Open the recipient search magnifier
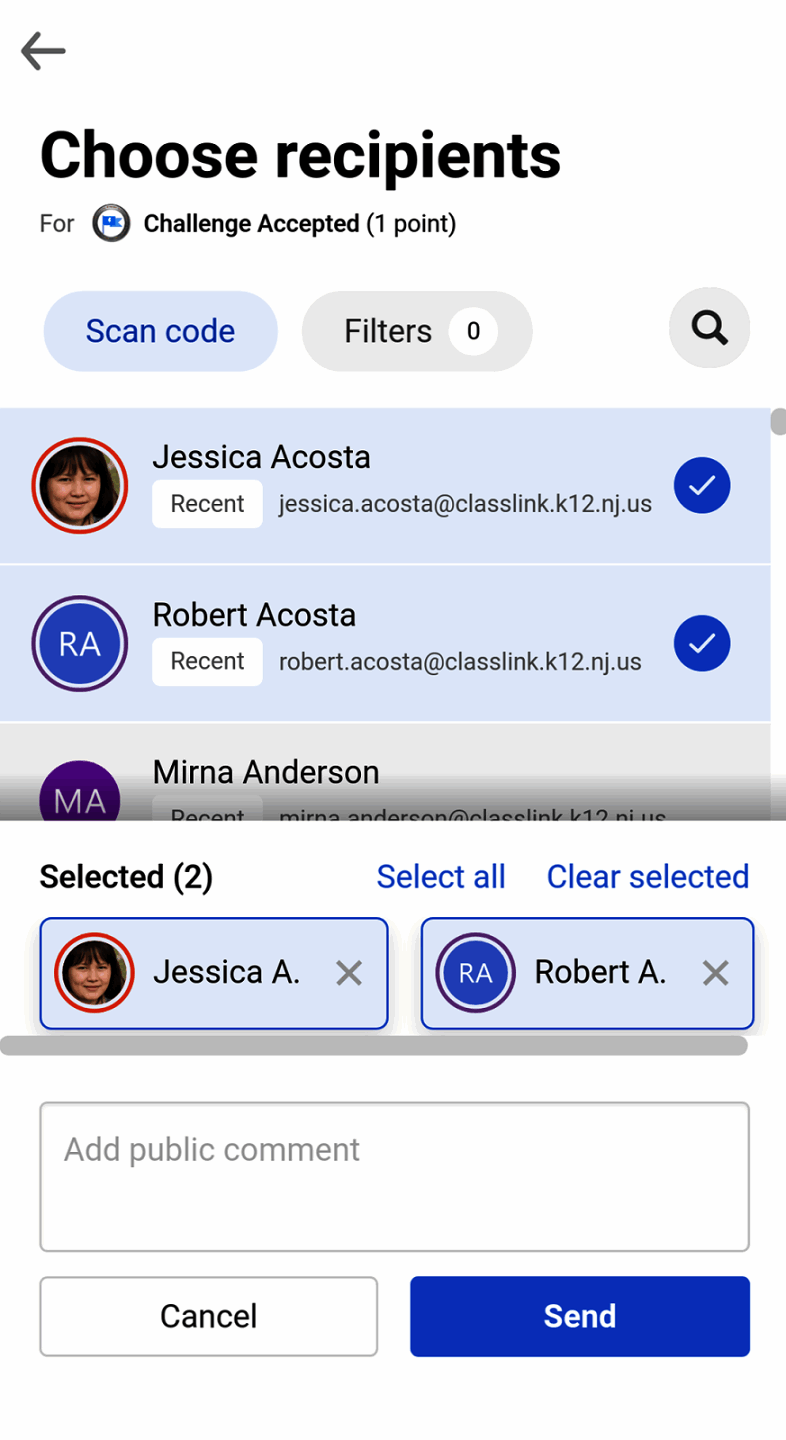This screenshot has width=786, height=1440. [709, 328]
